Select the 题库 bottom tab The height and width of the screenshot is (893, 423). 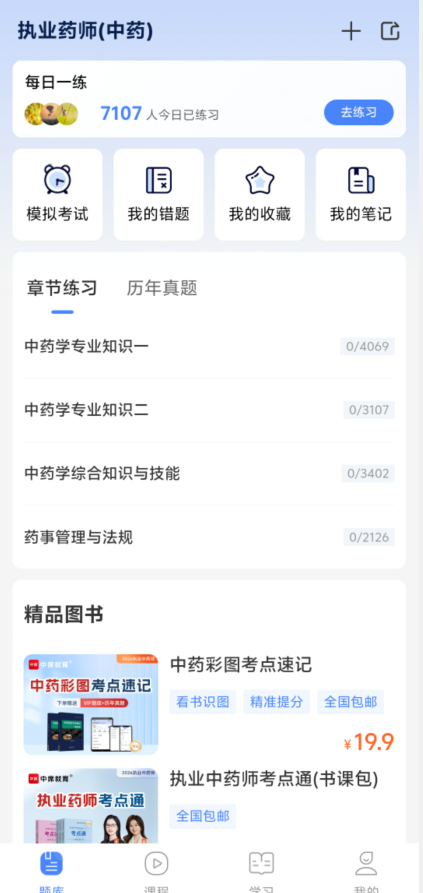[51, 871]
